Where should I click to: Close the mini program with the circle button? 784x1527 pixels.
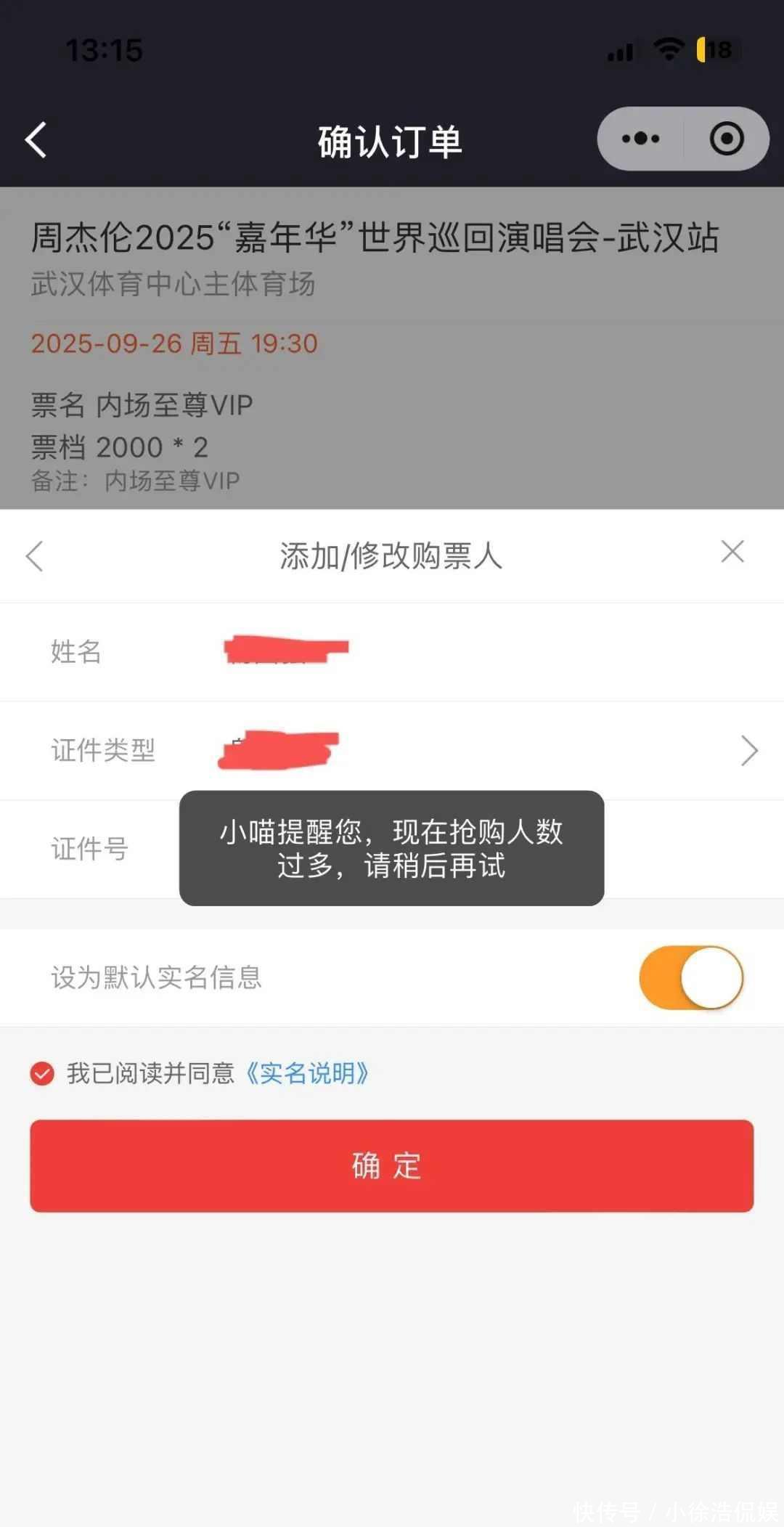(x=726, y=139)
